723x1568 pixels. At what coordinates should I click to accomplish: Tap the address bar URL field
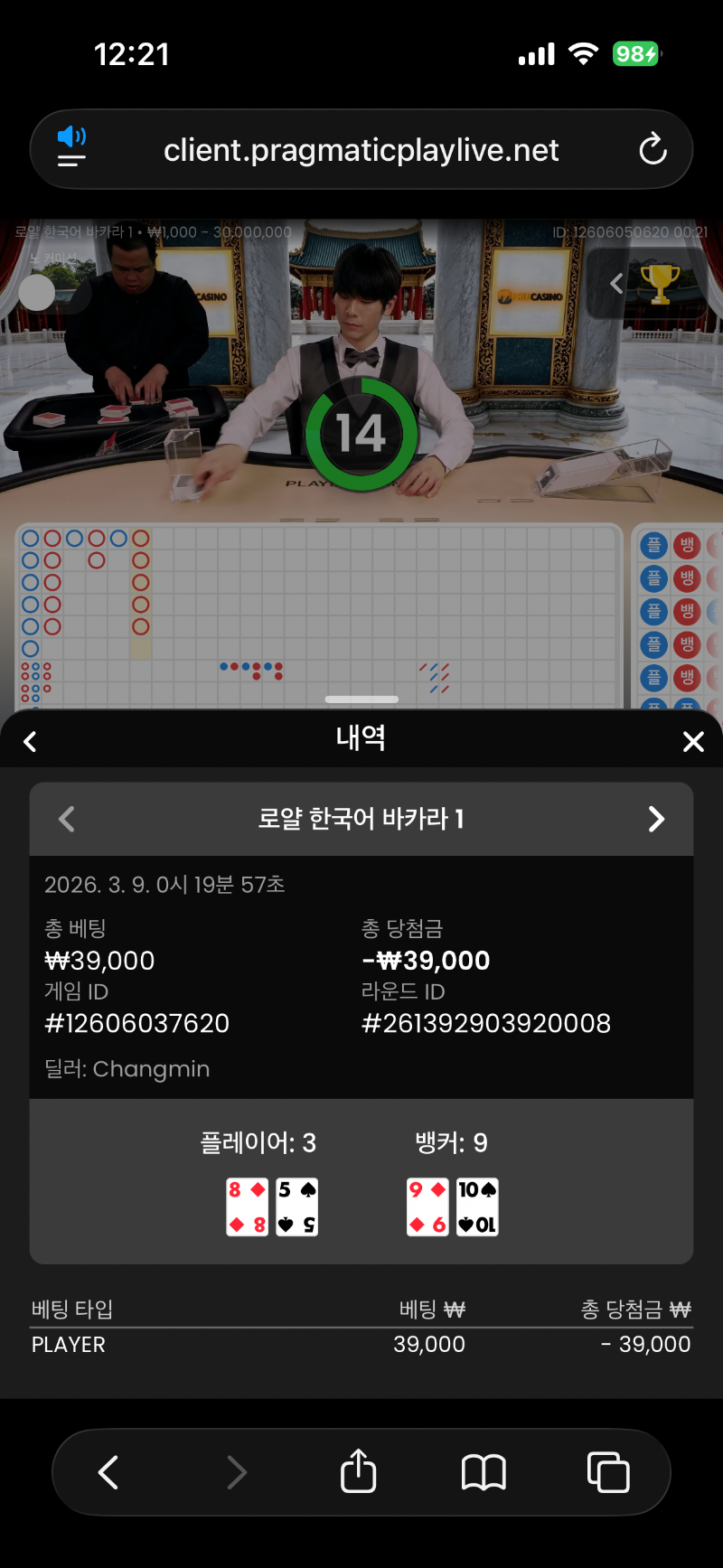pos(361,150)
